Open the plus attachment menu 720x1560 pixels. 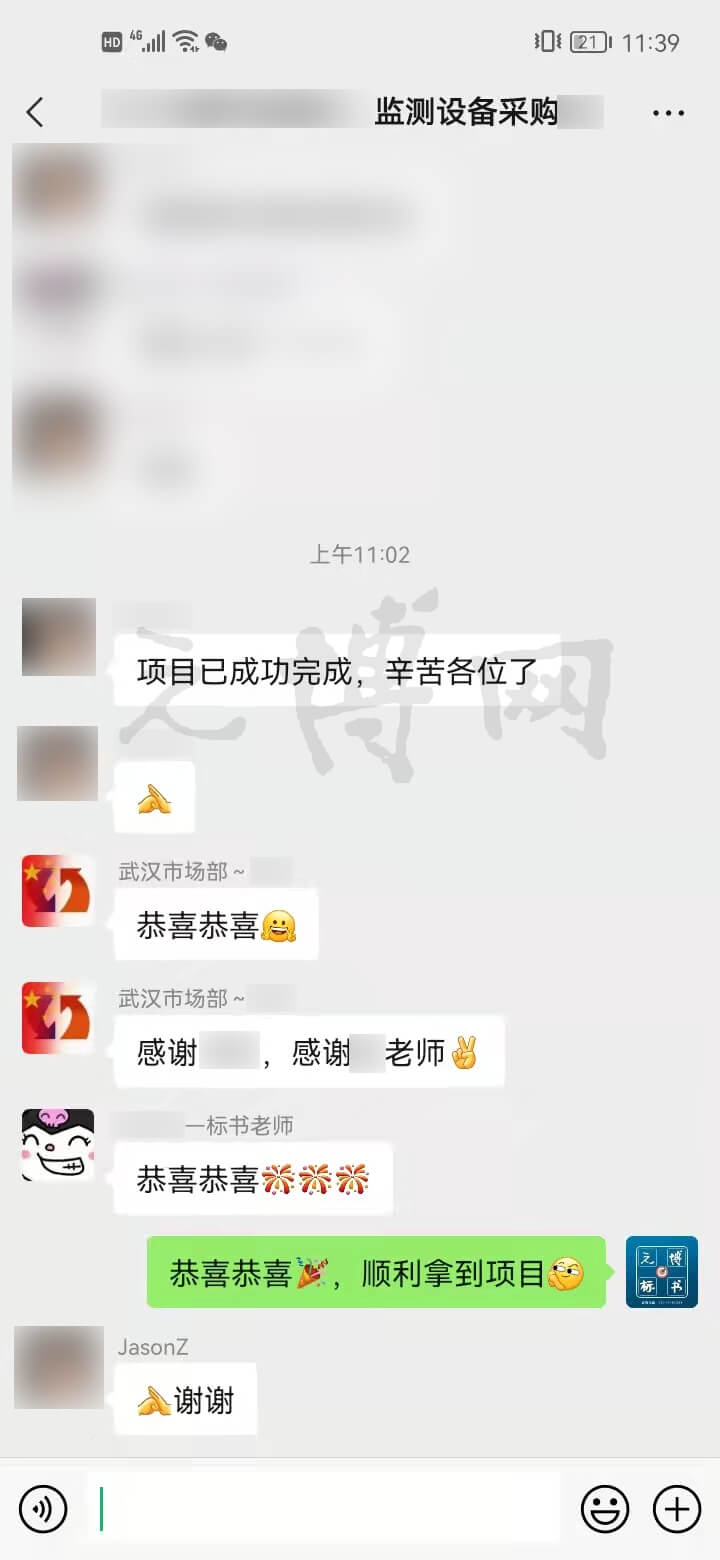[x=677, y=1509]
